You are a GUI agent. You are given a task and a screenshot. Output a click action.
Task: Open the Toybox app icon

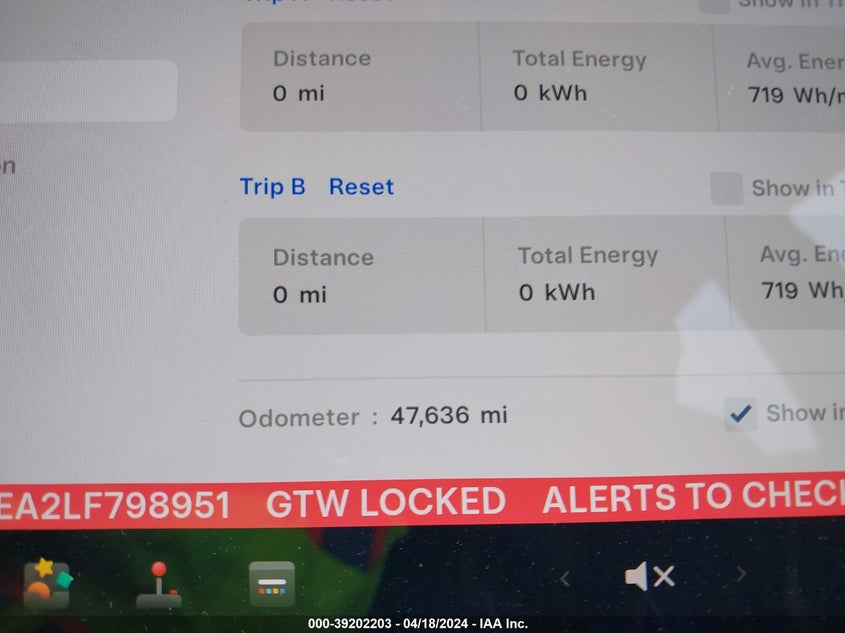47,584
